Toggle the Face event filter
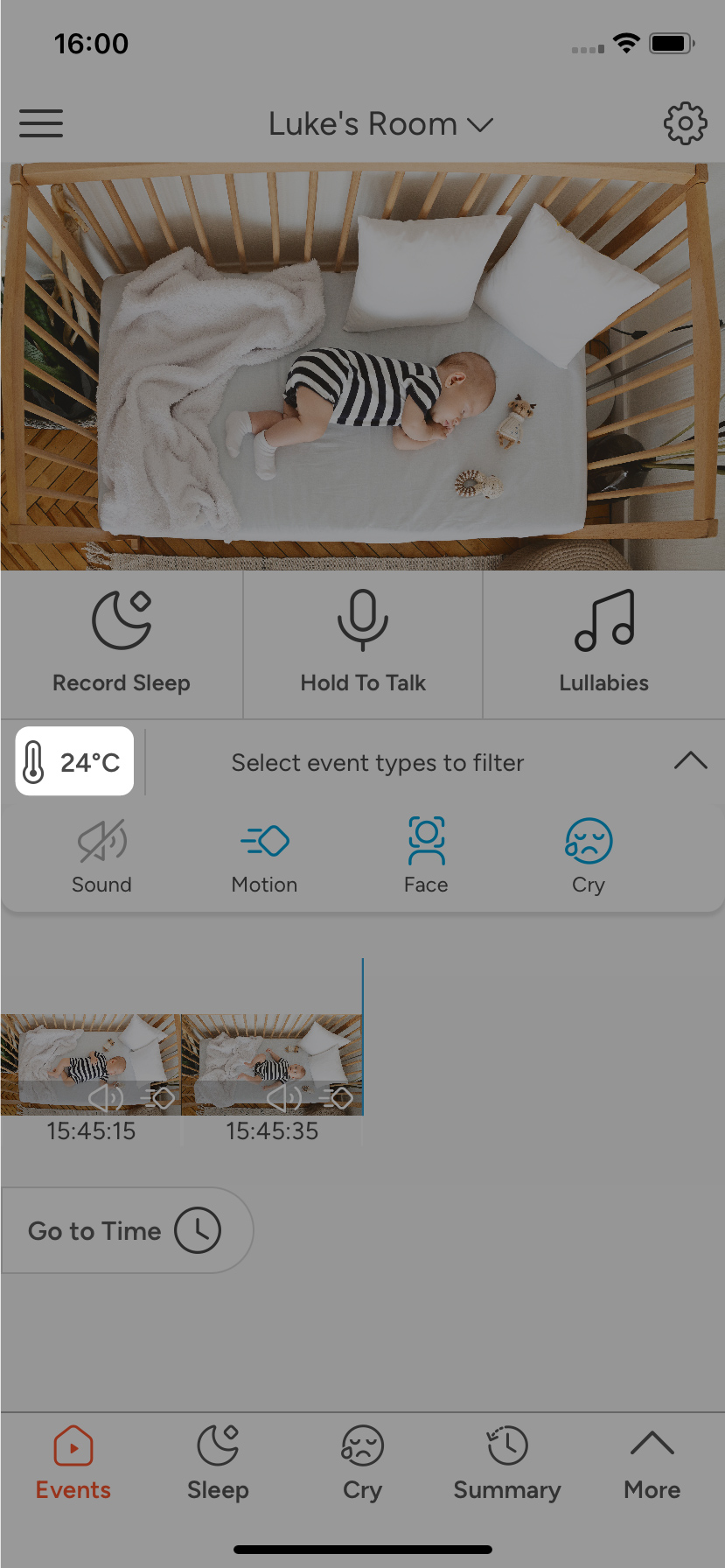The width and height of the screenshot is (725, 1568). pos(426,857)
